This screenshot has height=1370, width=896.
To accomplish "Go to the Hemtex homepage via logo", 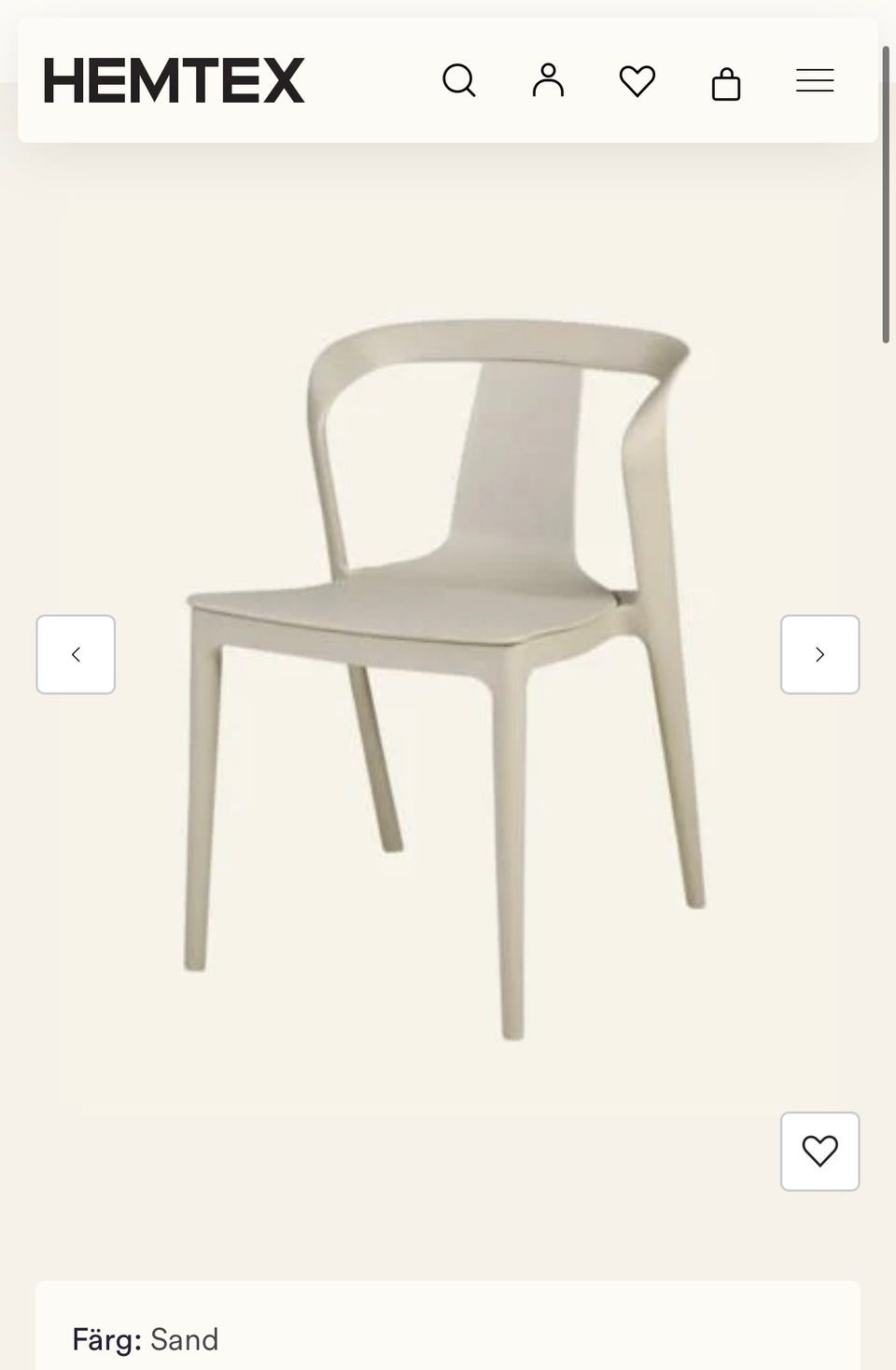I will [x=175, y=81].
